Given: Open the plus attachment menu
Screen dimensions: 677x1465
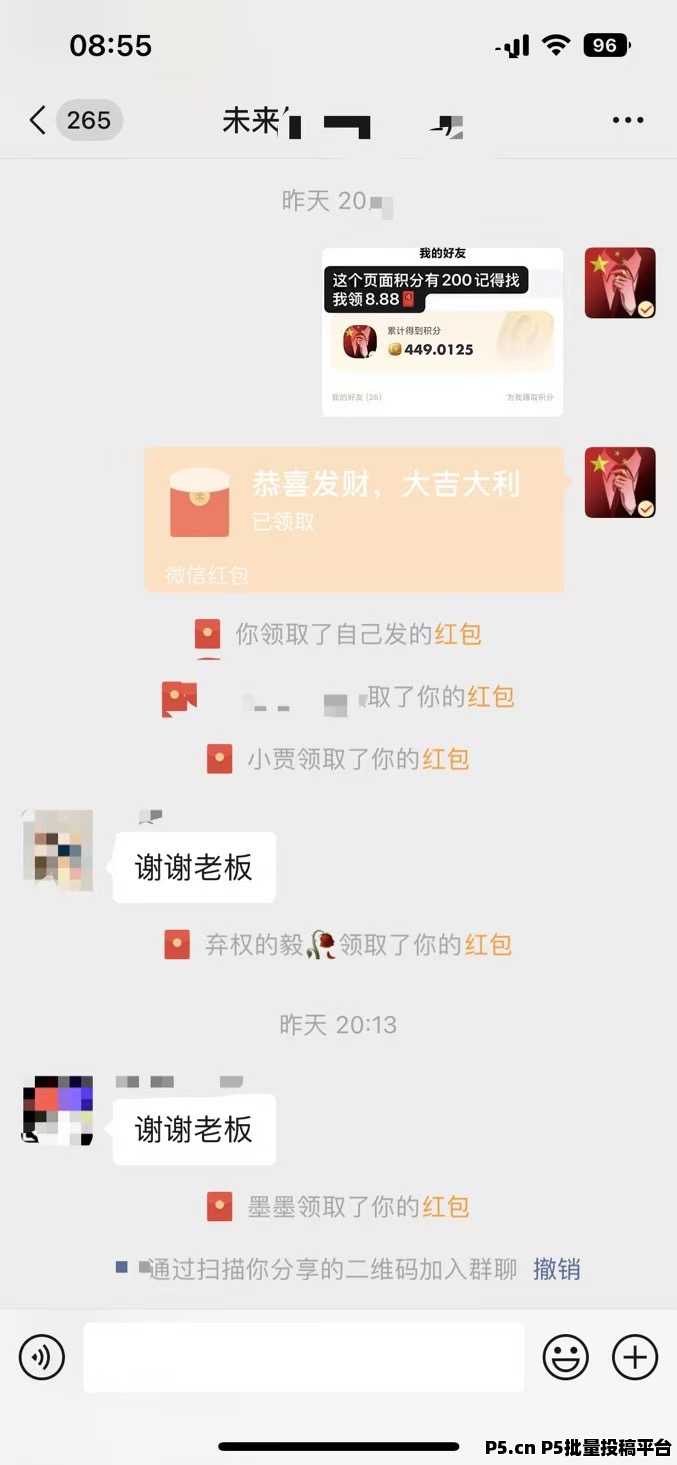Looking at the screenshot, I should [635, 1357].
